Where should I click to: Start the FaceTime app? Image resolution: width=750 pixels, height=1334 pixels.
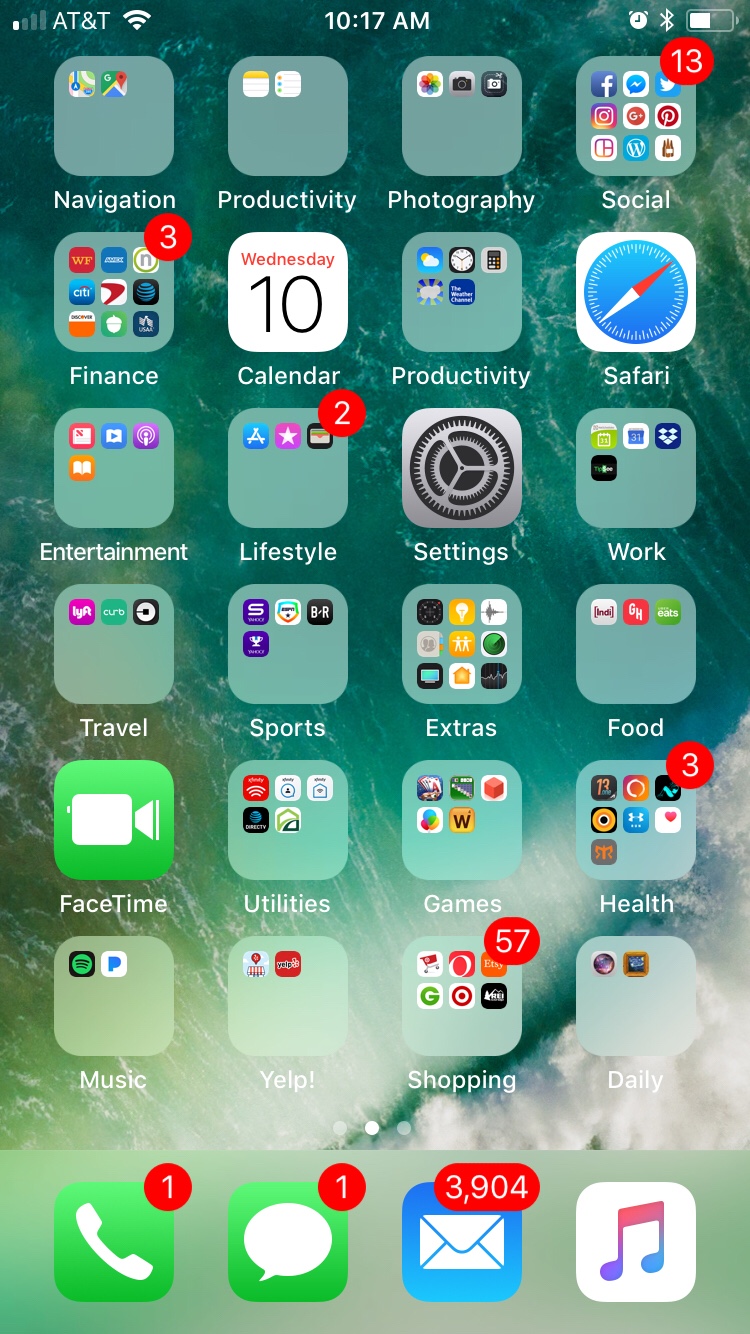(x=114, y=820)
